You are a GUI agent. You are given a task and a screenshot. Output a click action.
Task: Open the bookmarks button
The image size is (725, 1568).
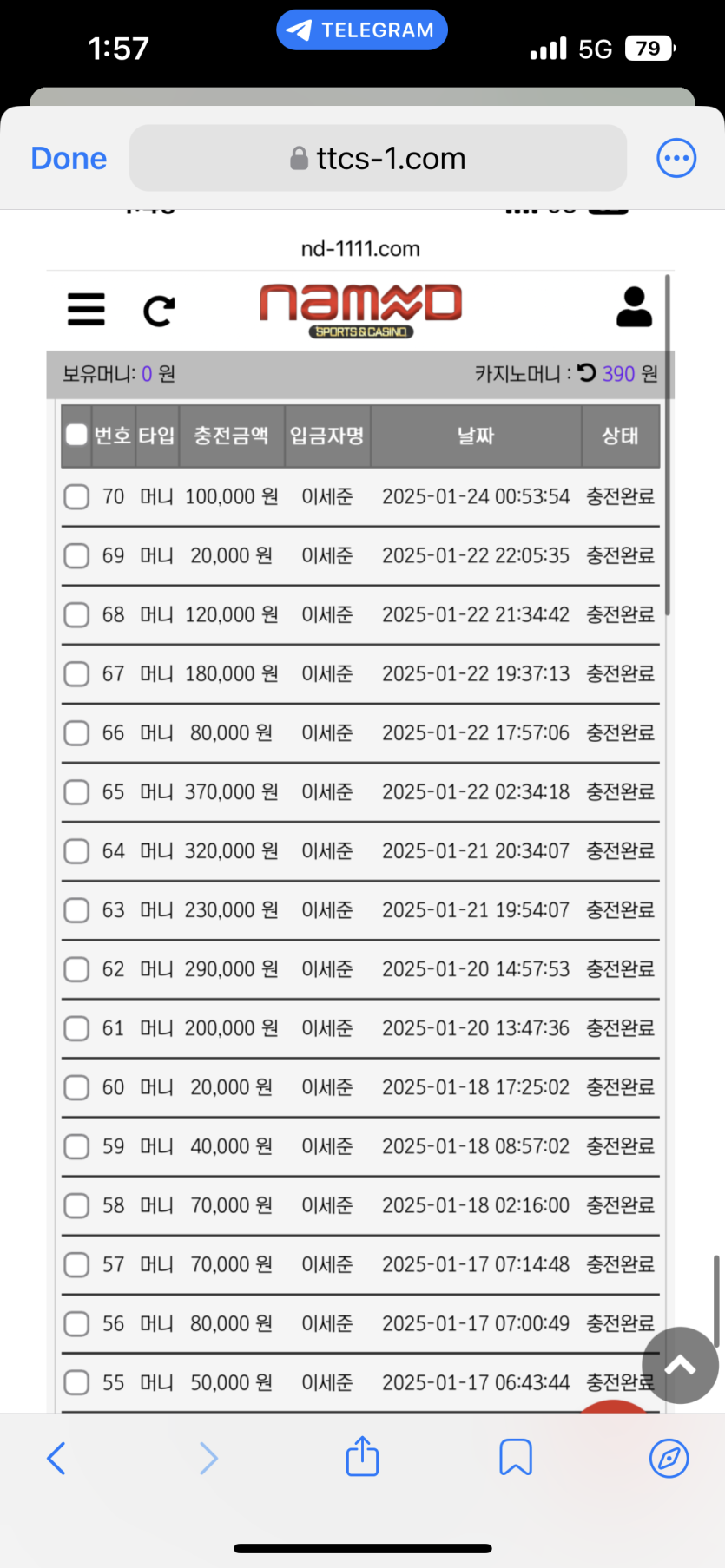point(515,1457)
